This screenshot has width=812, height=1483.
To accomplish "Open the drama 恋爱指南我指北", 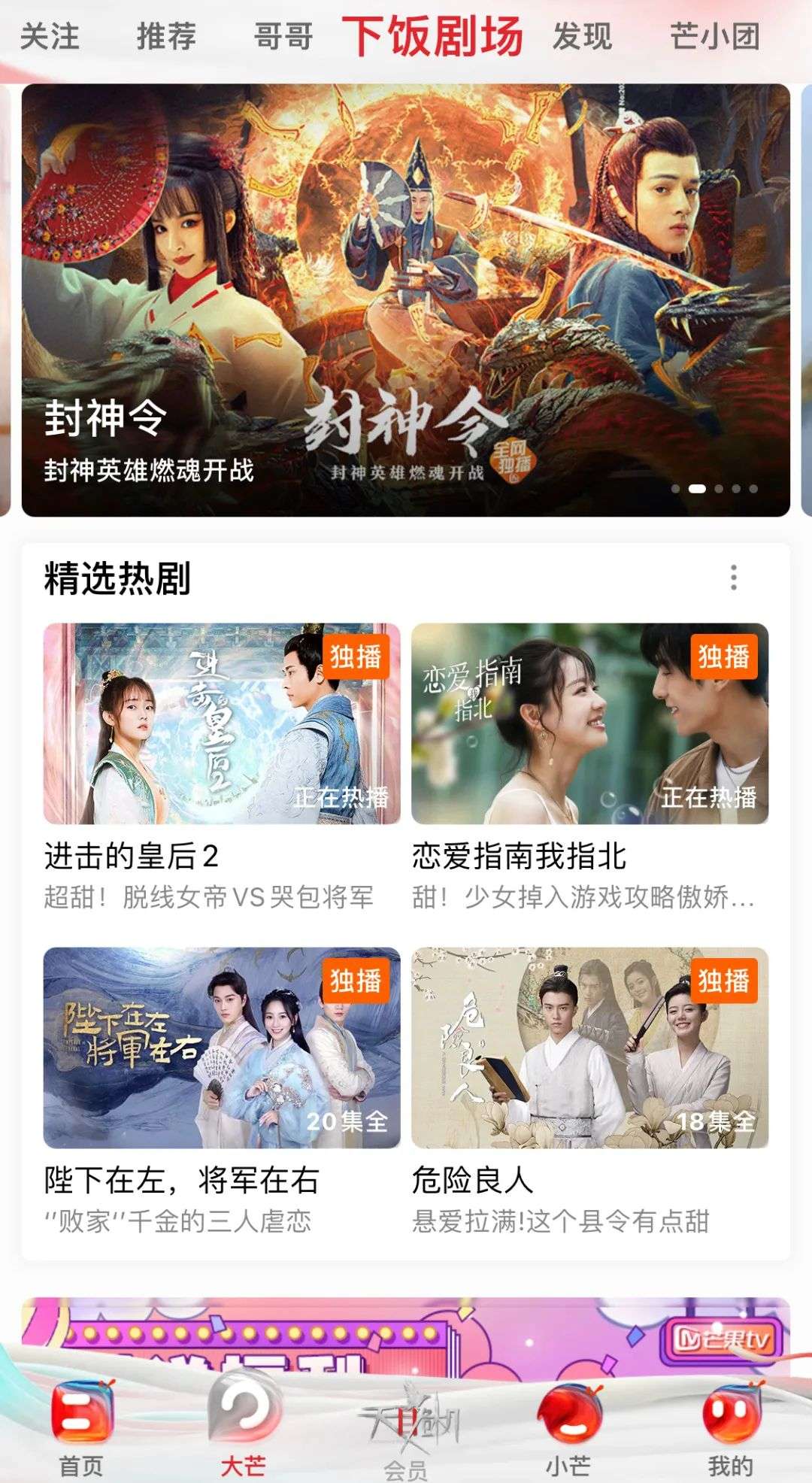I will [x=589, y=723].
